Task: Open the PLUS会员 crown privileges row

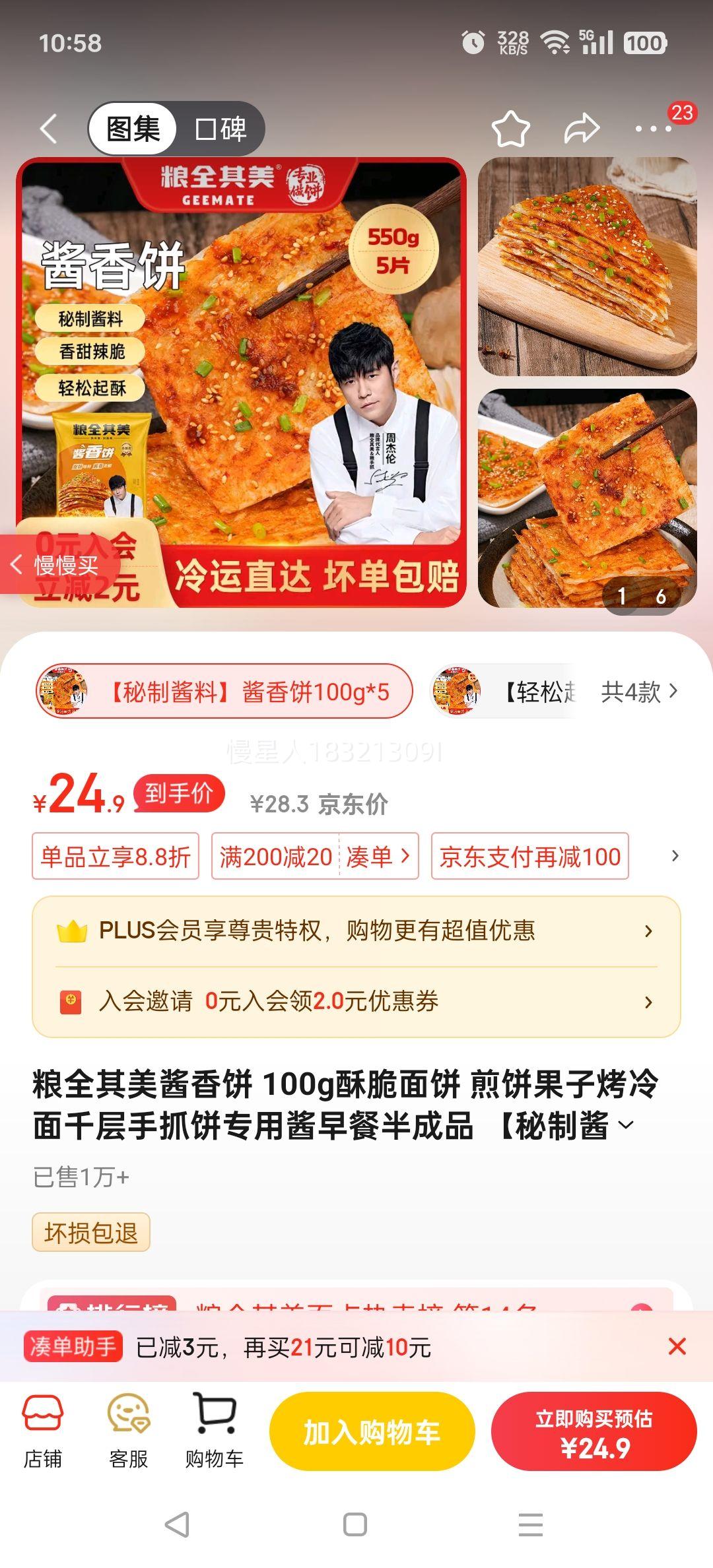Action: 356,932
